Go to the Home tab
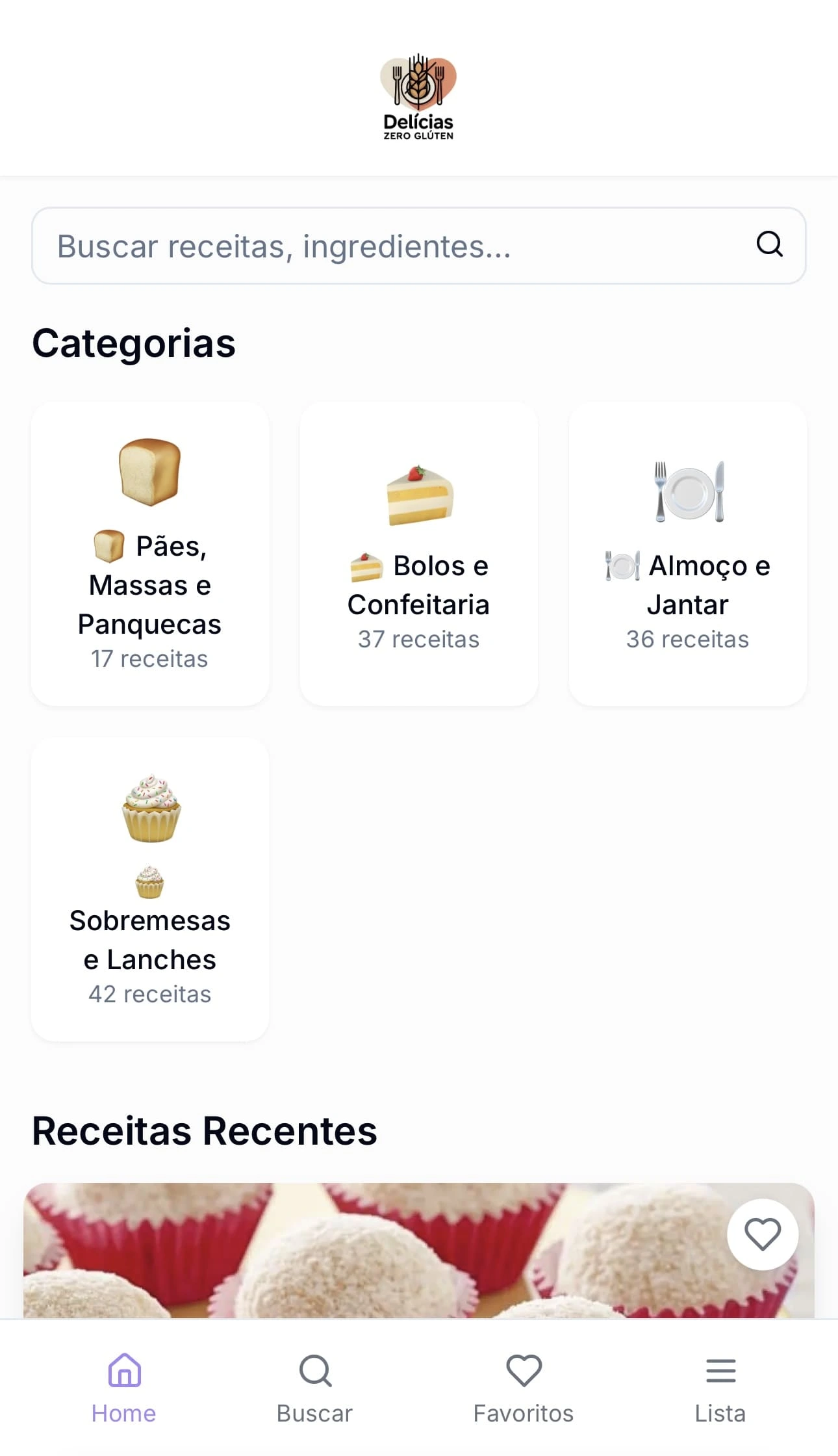Screen dimensions: 838x1456 (124, 1386)
